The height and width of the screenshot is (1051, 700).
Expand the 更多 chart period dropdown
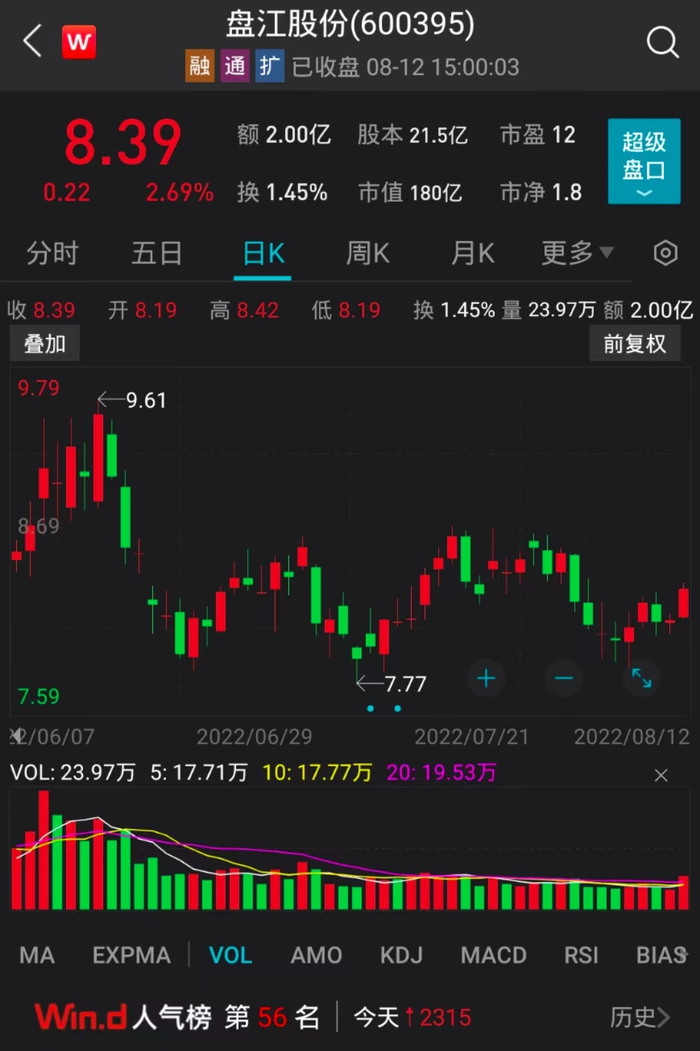click(x=577, y=253)
